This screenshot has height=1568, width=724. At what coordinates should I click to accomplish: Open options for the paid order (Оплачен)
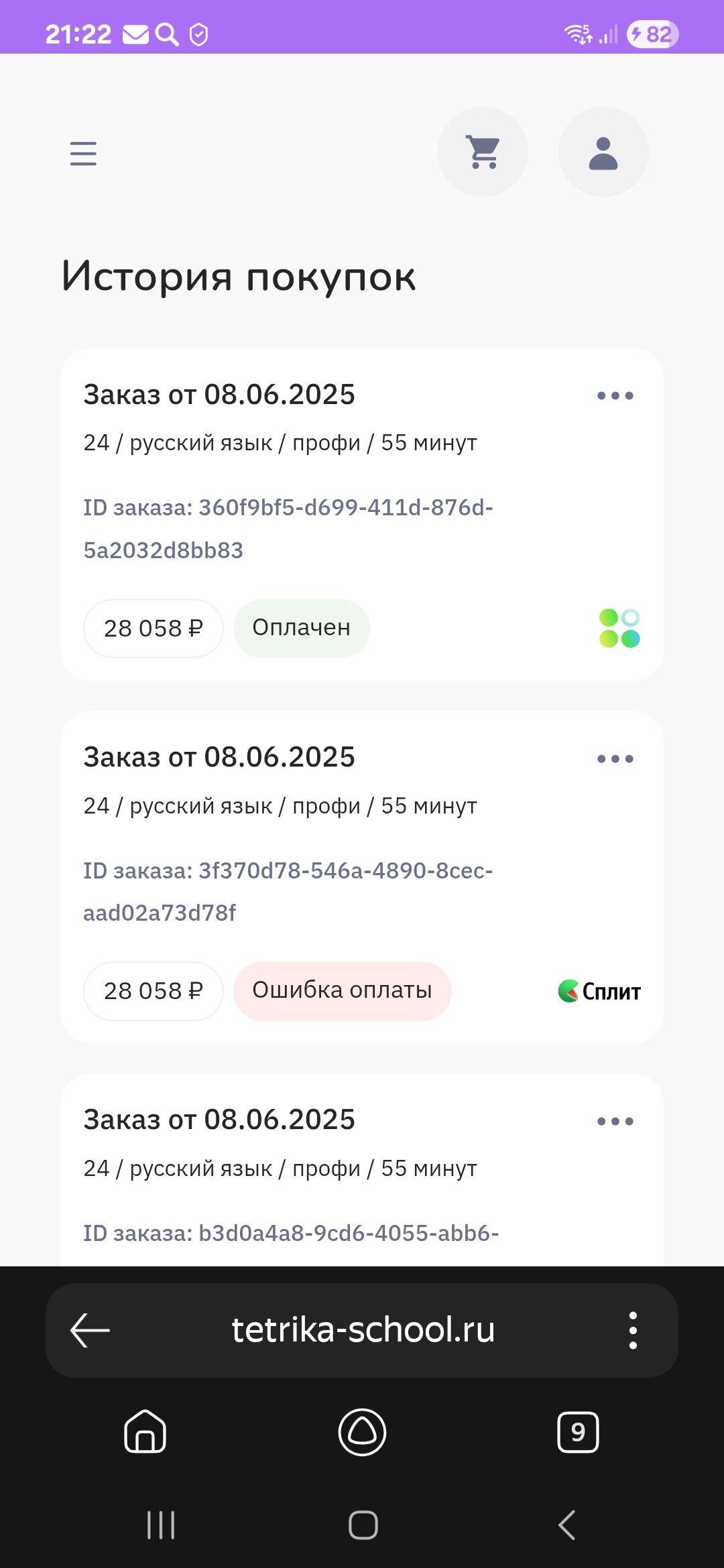point(615,396)
